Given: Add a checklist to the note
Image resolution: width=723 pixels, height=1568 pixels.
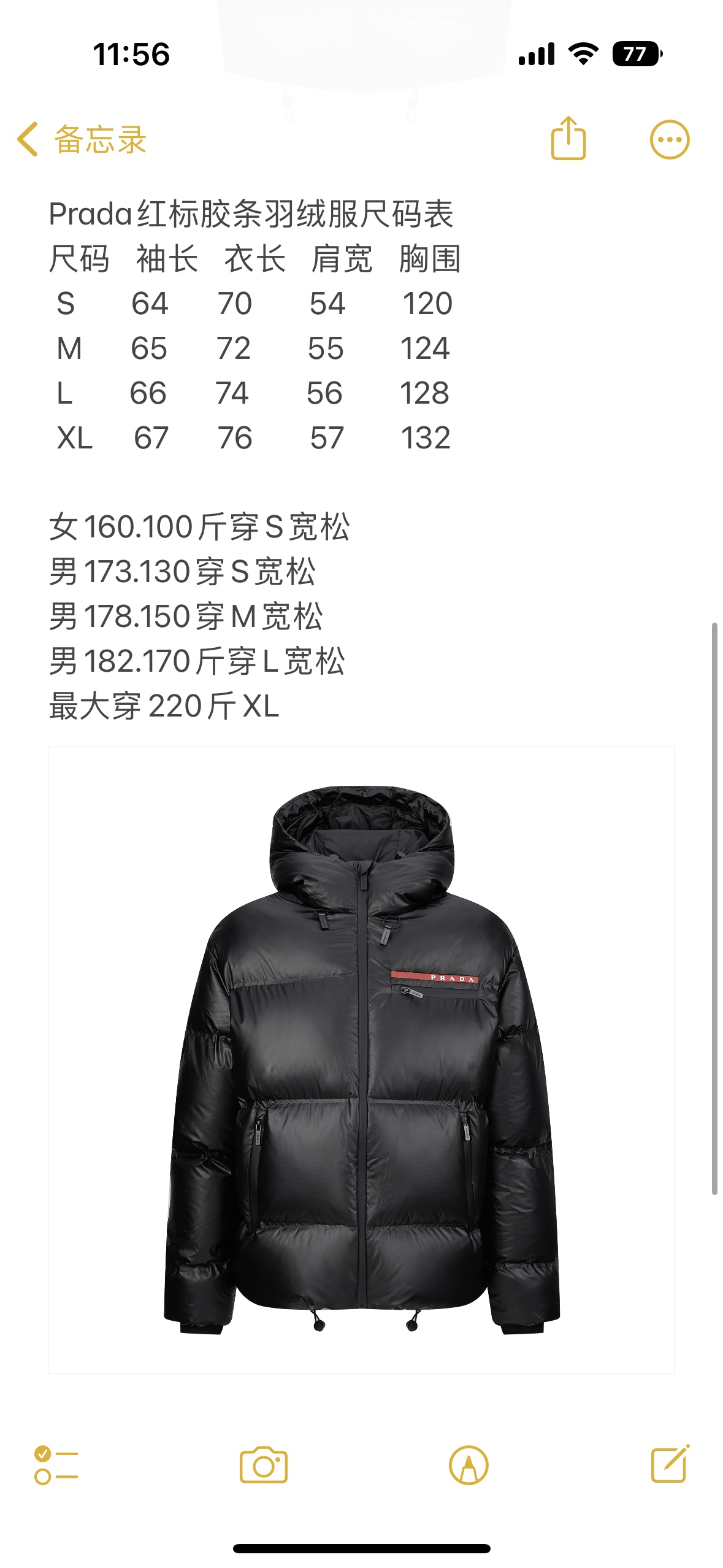Looking at the screenshot, I should [56, 1465].
